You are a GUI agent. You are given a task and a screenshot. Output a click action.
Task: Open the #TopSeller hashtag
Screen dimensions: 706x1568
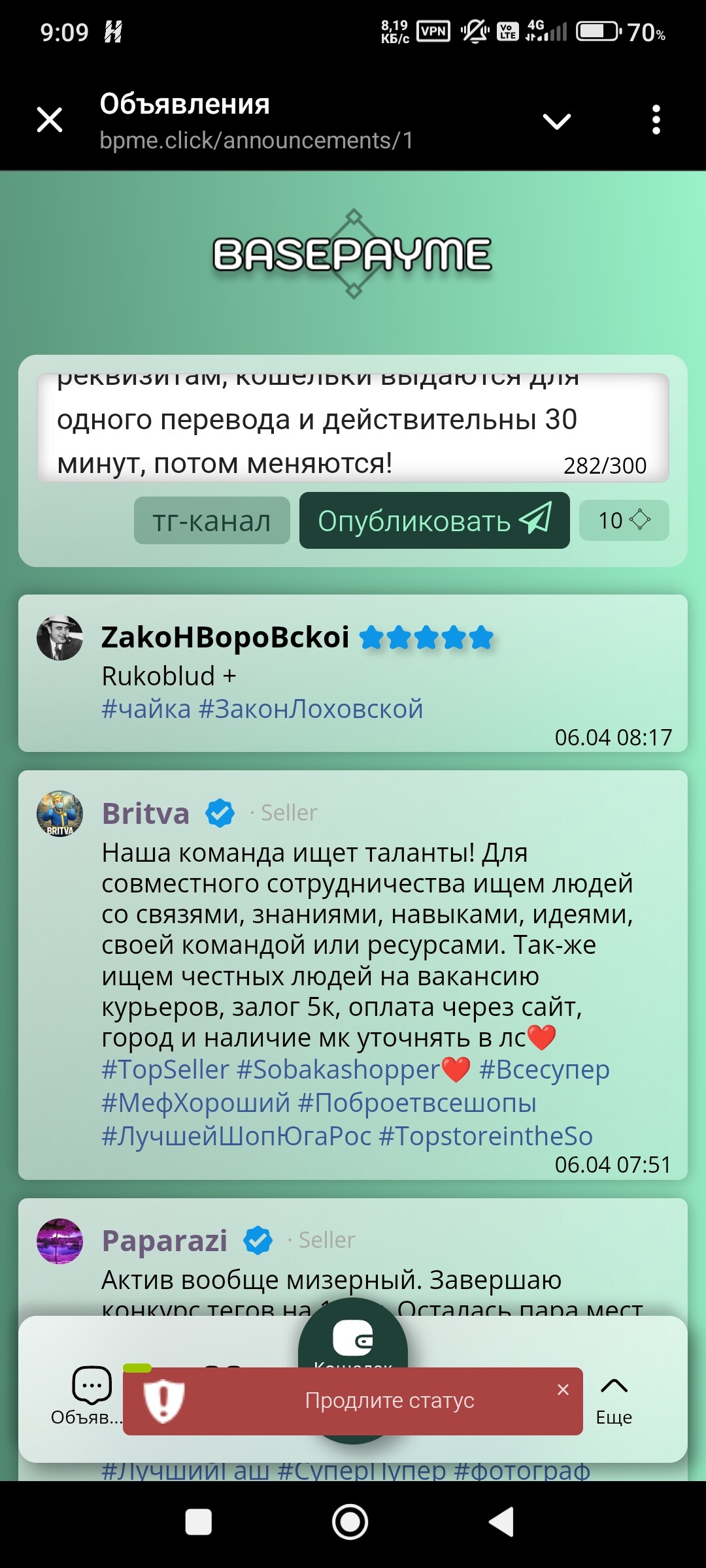(165, 1070)
